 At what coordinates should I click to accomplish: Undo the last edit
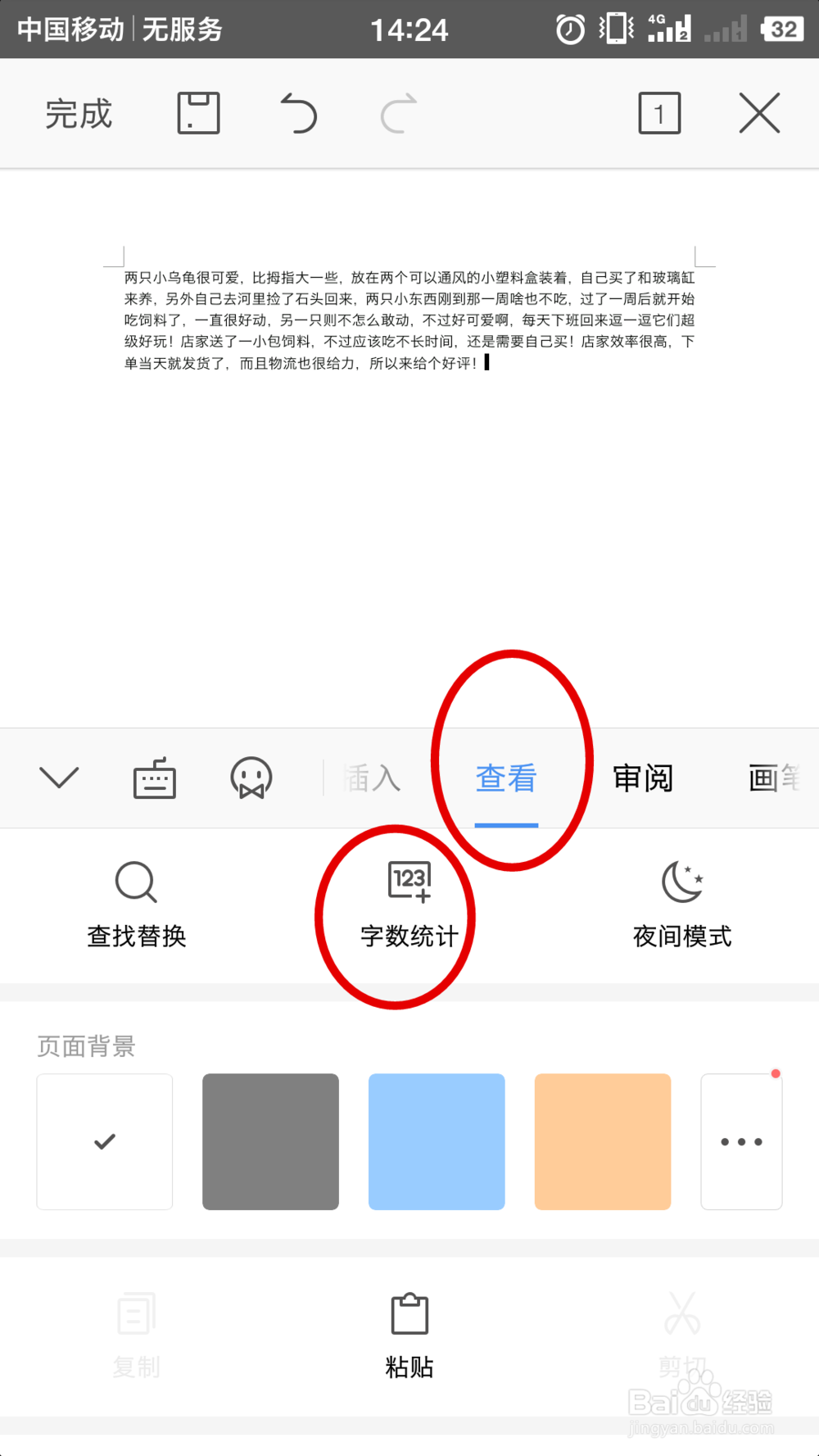tap(297, 113)
